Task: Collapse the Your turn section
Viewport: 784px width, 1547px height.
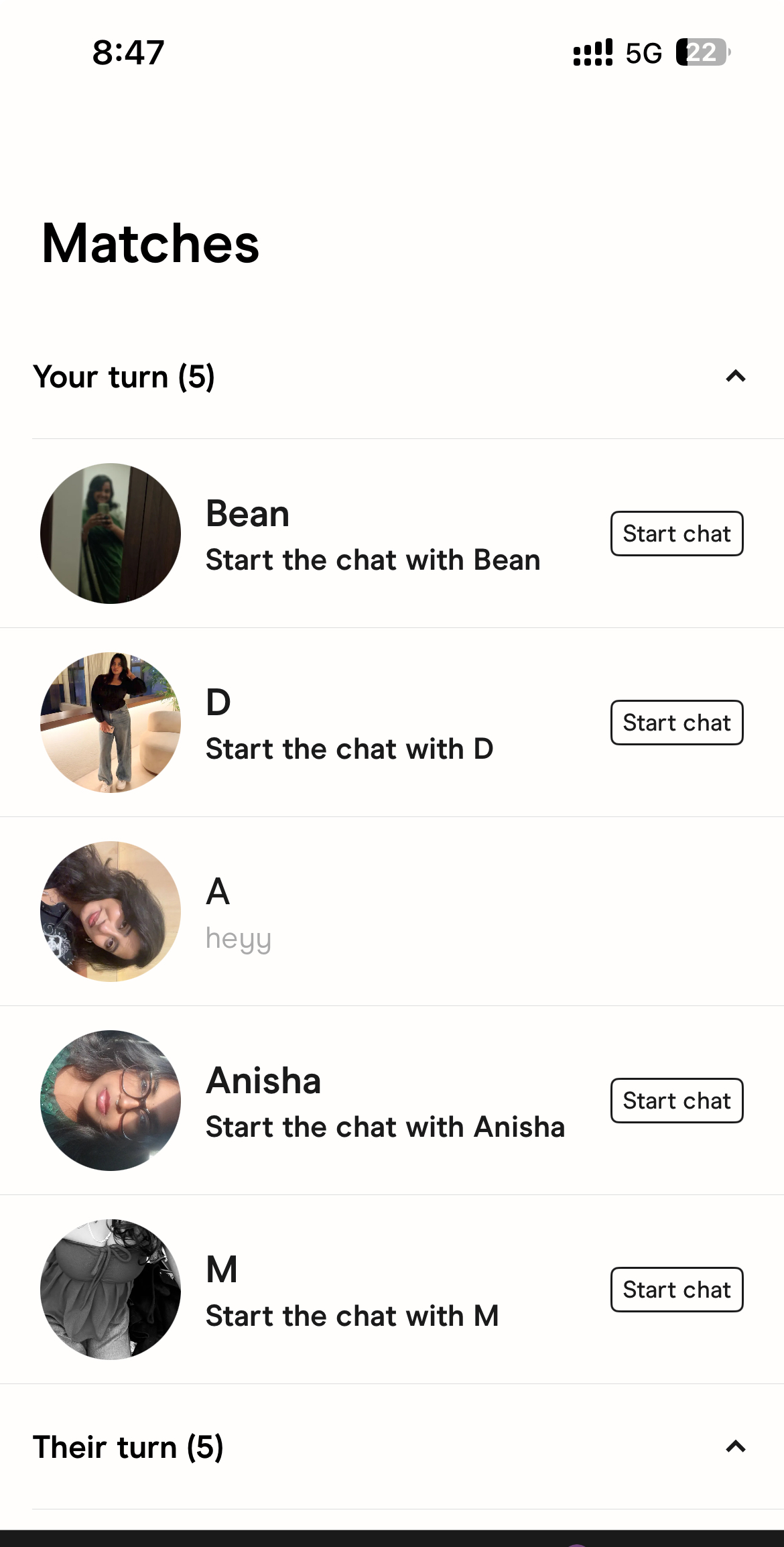Action: (735, 377)
